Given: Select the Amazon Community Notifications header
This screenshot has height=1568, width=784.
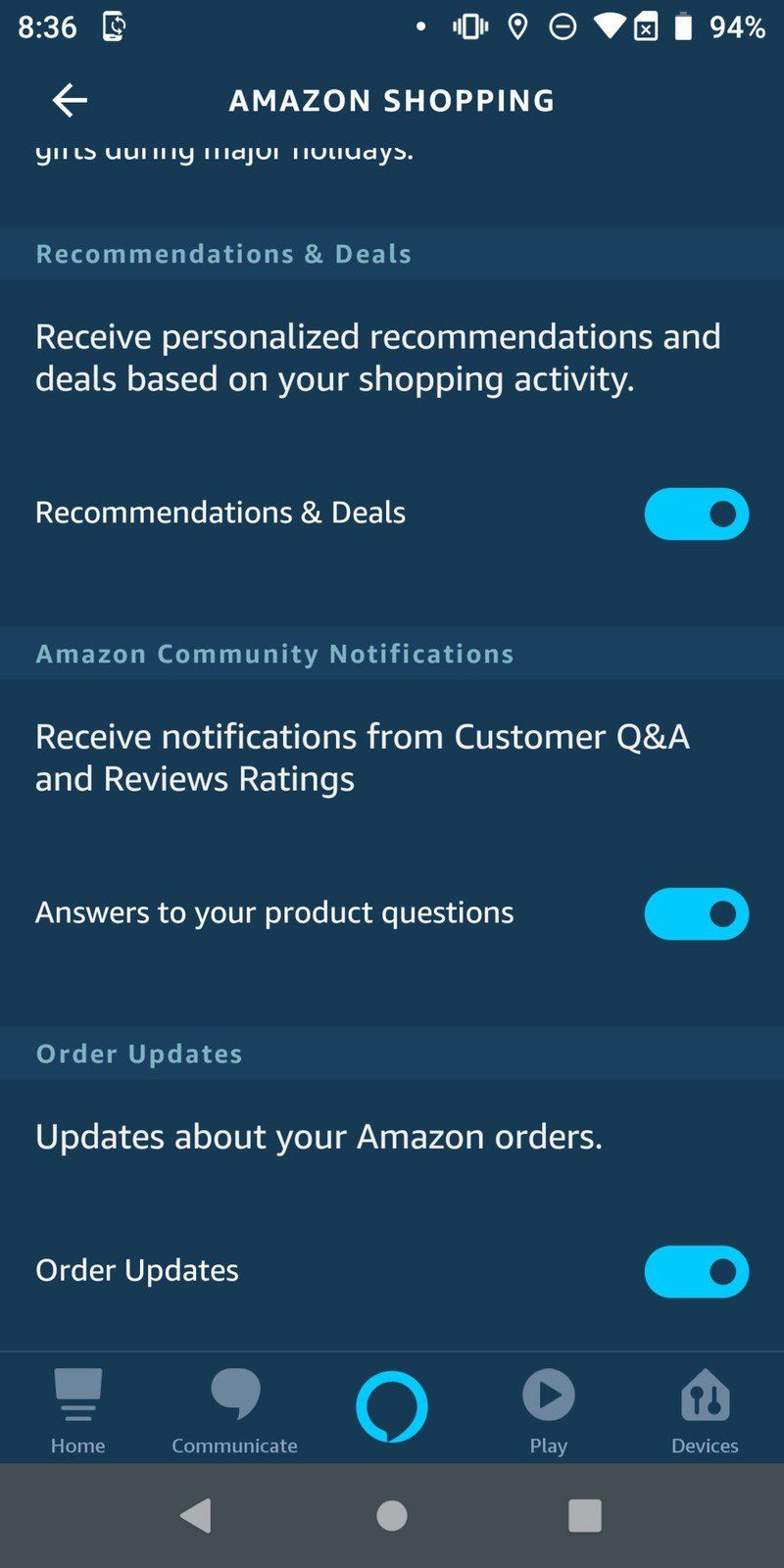Looking at the screenshot, I should 274,654.
